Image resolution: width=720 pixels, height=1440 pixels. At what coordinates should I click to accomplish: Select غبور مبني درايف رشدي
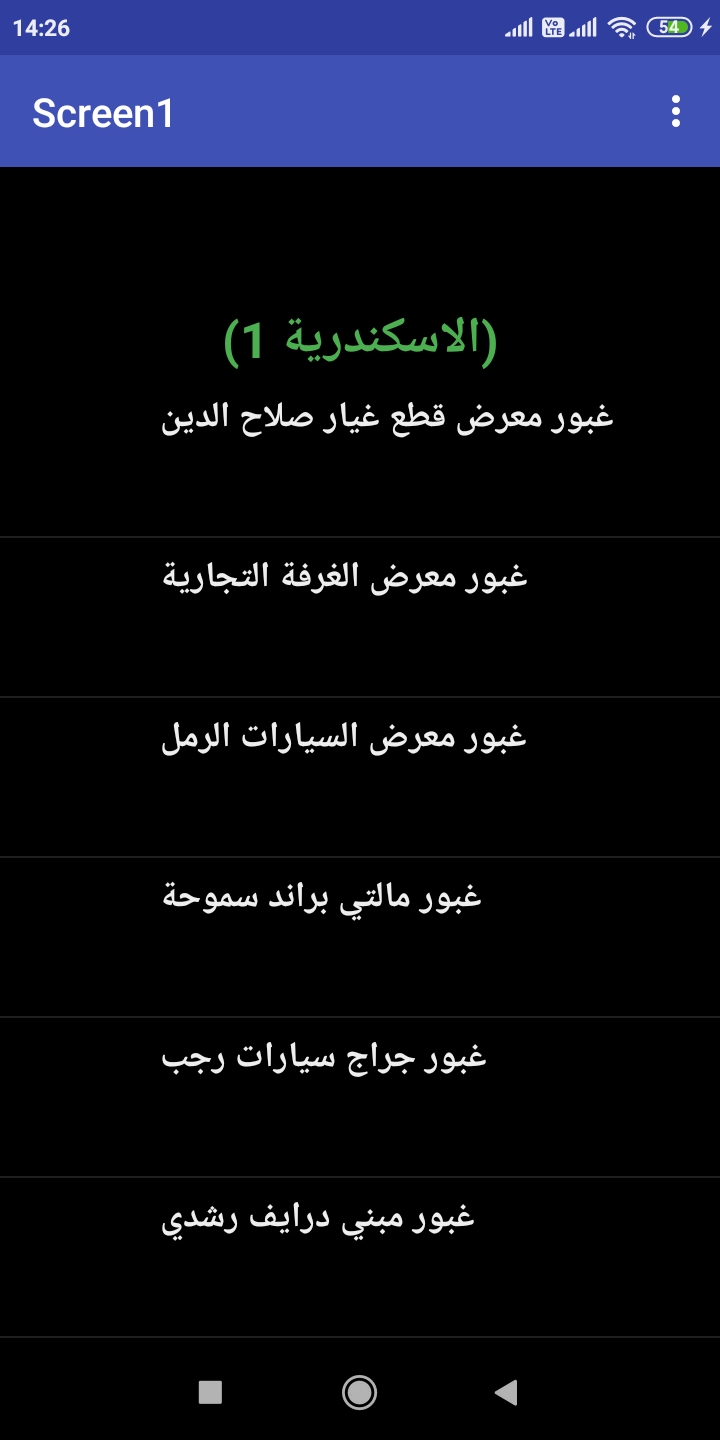318,1218
